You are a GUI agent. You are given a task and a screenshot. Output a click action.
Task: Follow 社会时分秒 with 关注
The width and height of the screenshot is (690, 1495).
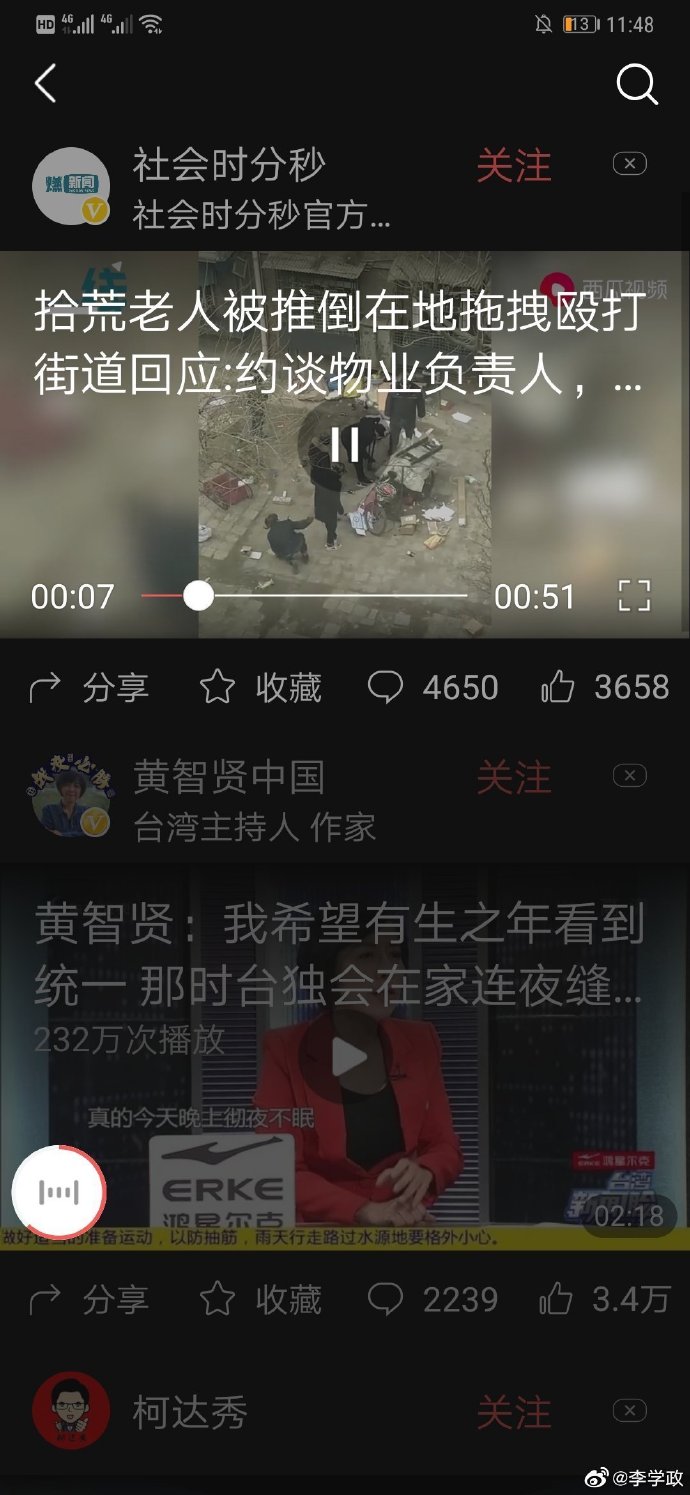point(513,166)
